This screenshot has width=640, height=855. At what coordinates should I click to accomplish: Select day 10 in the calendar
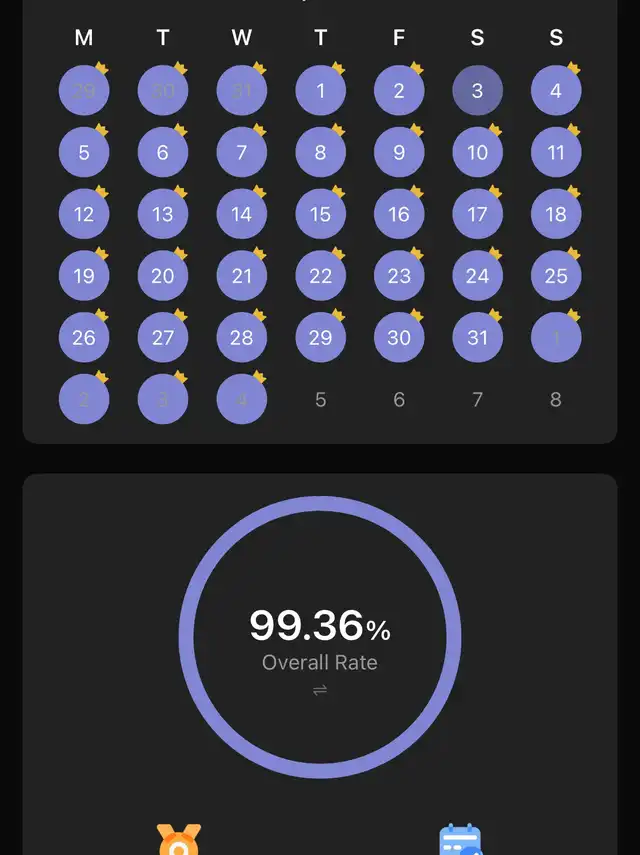tap(478, 152)
